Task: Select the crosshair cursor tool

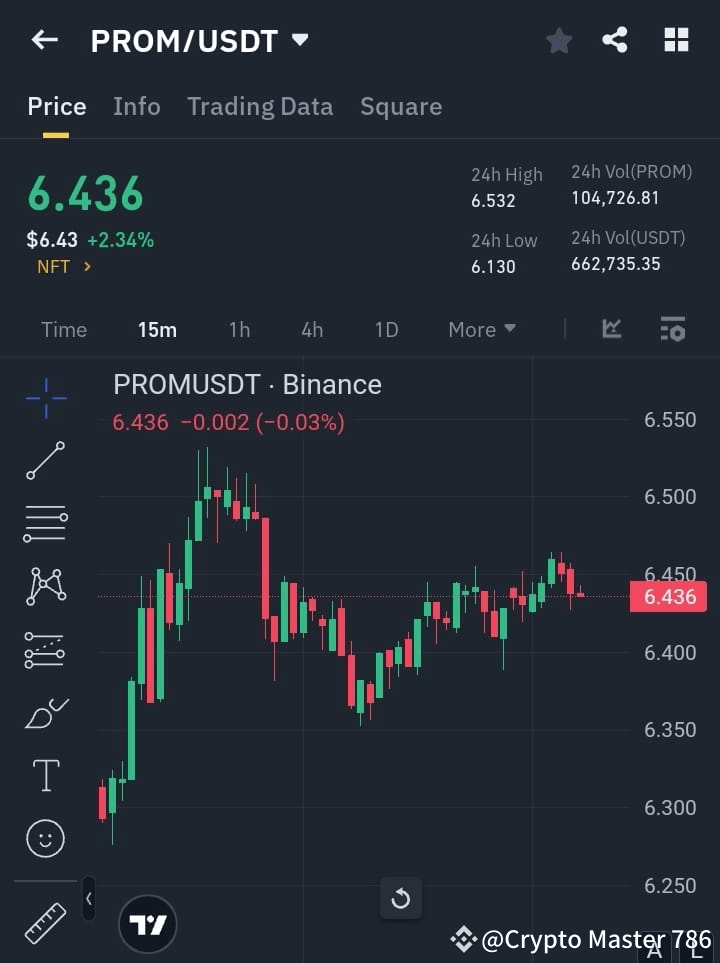Action: pyautogui.click(x=44, y=398)
